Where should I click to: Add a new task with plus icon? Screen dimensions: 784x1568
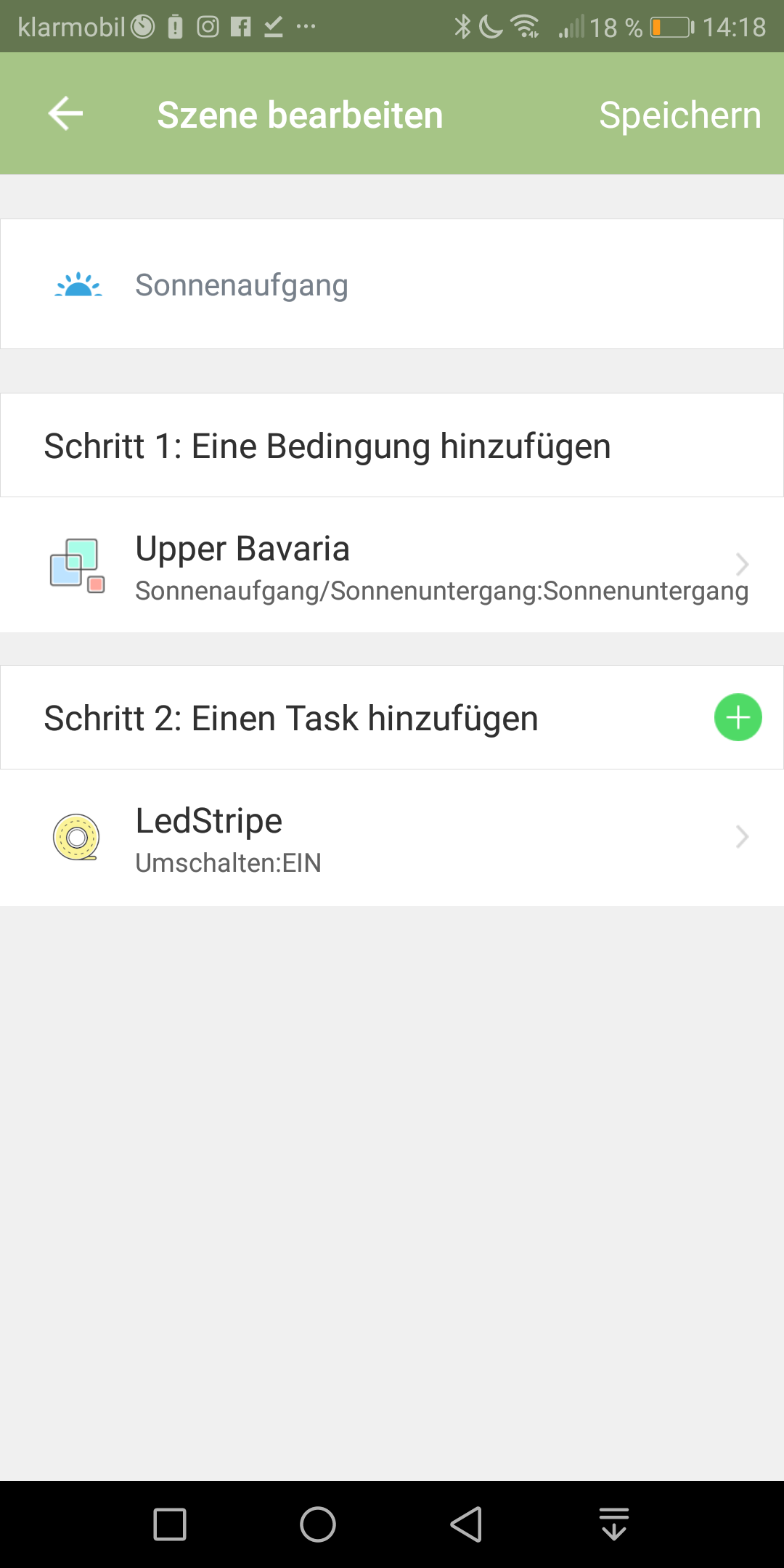click(x=738, y=718)
